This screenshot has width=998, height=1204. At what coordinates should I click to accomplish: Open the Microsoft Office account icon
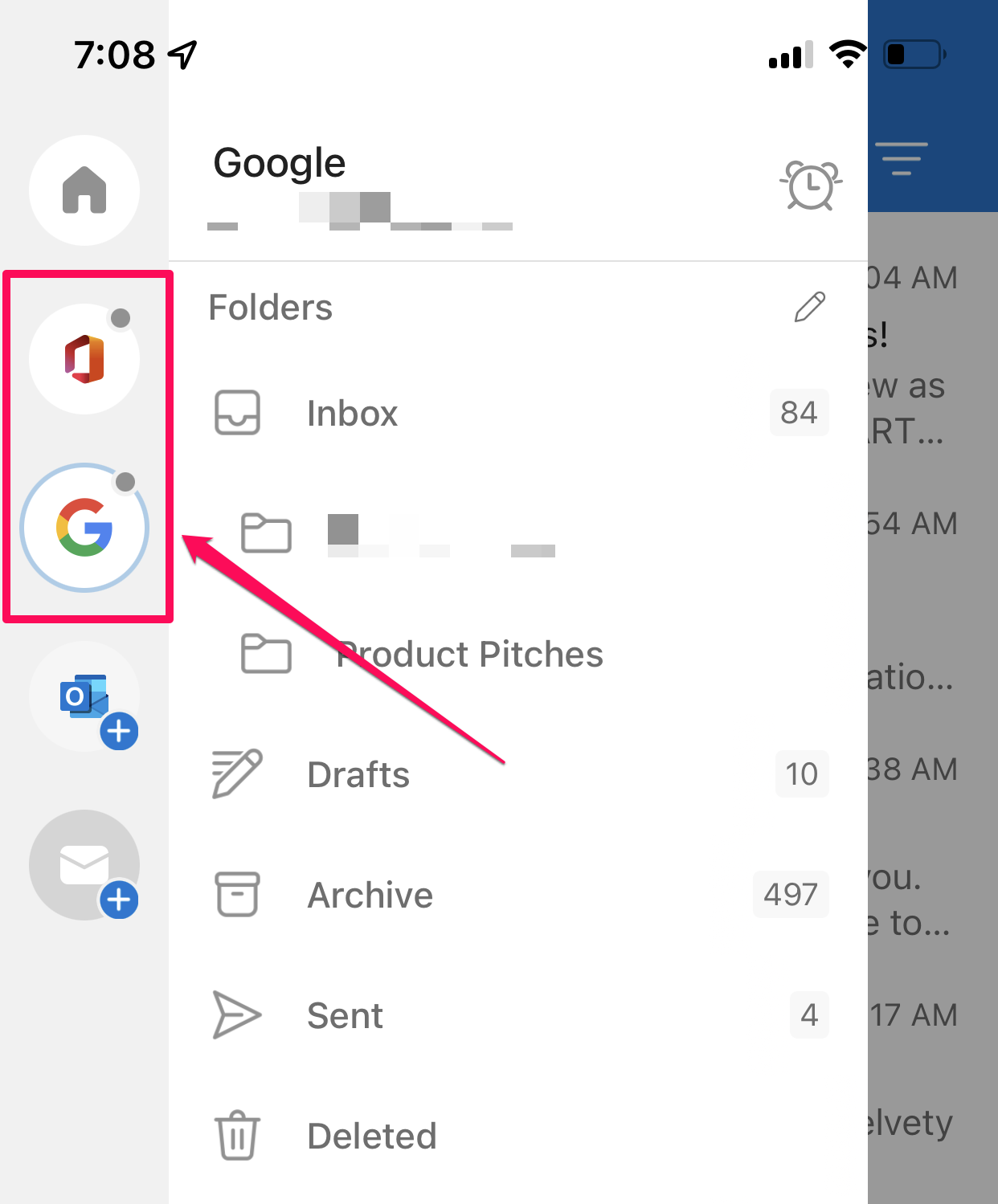[85, 358]
